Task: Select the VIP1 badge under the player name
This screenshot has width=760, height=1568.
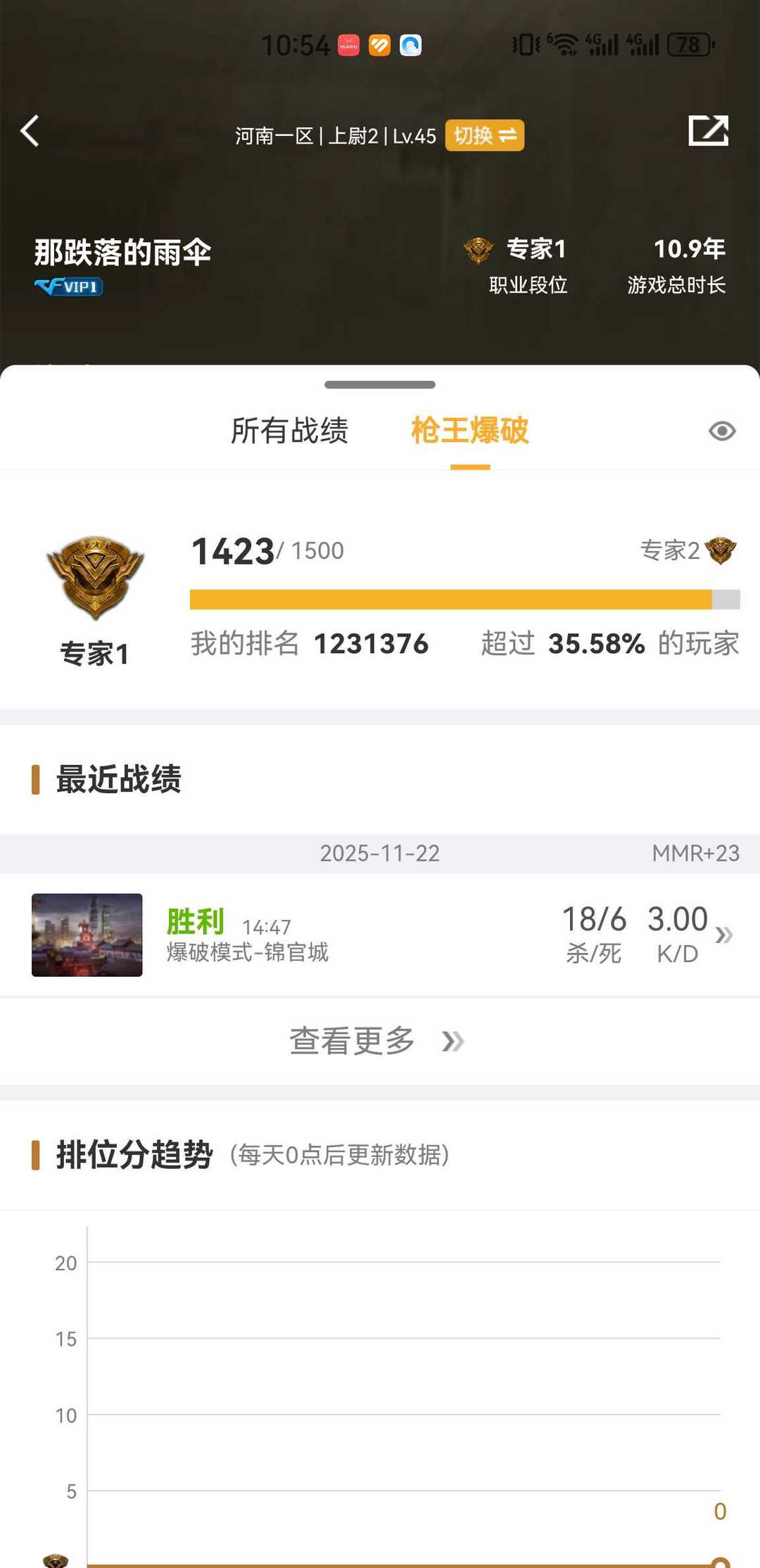Action: (x=67, y=286)
